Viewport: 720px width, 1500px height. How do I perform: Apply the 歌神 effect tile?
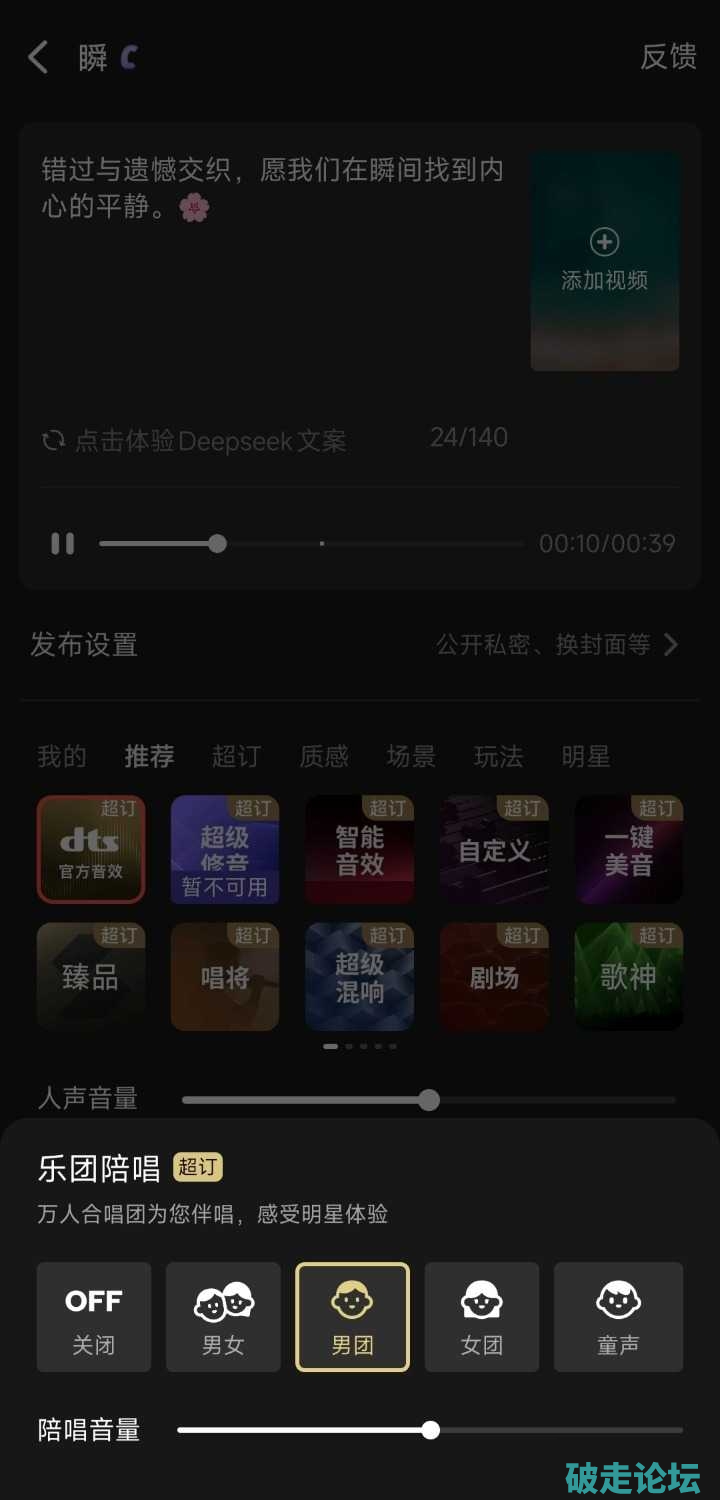(628, 977)
